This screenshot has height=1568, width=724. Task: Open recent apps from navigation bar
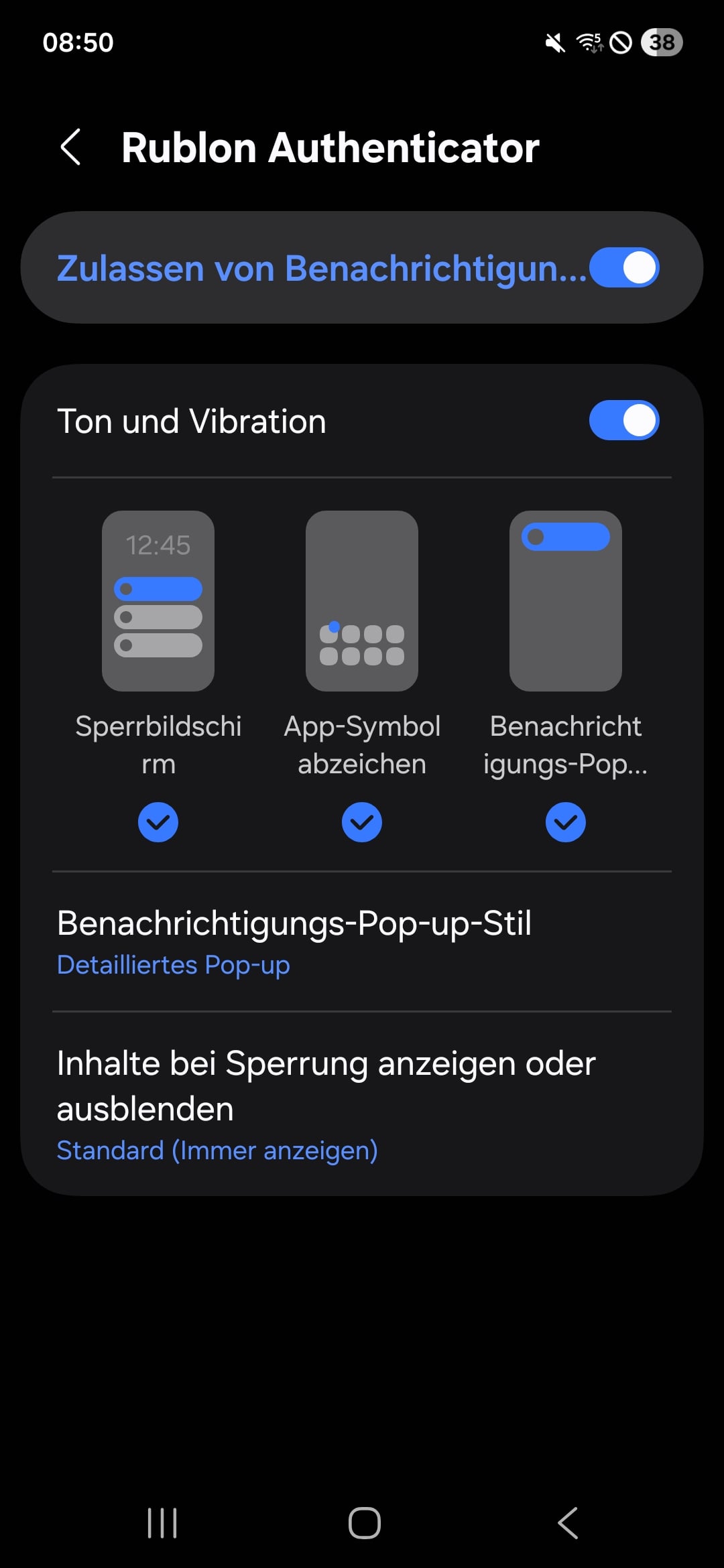click(x=162, y=1523)
